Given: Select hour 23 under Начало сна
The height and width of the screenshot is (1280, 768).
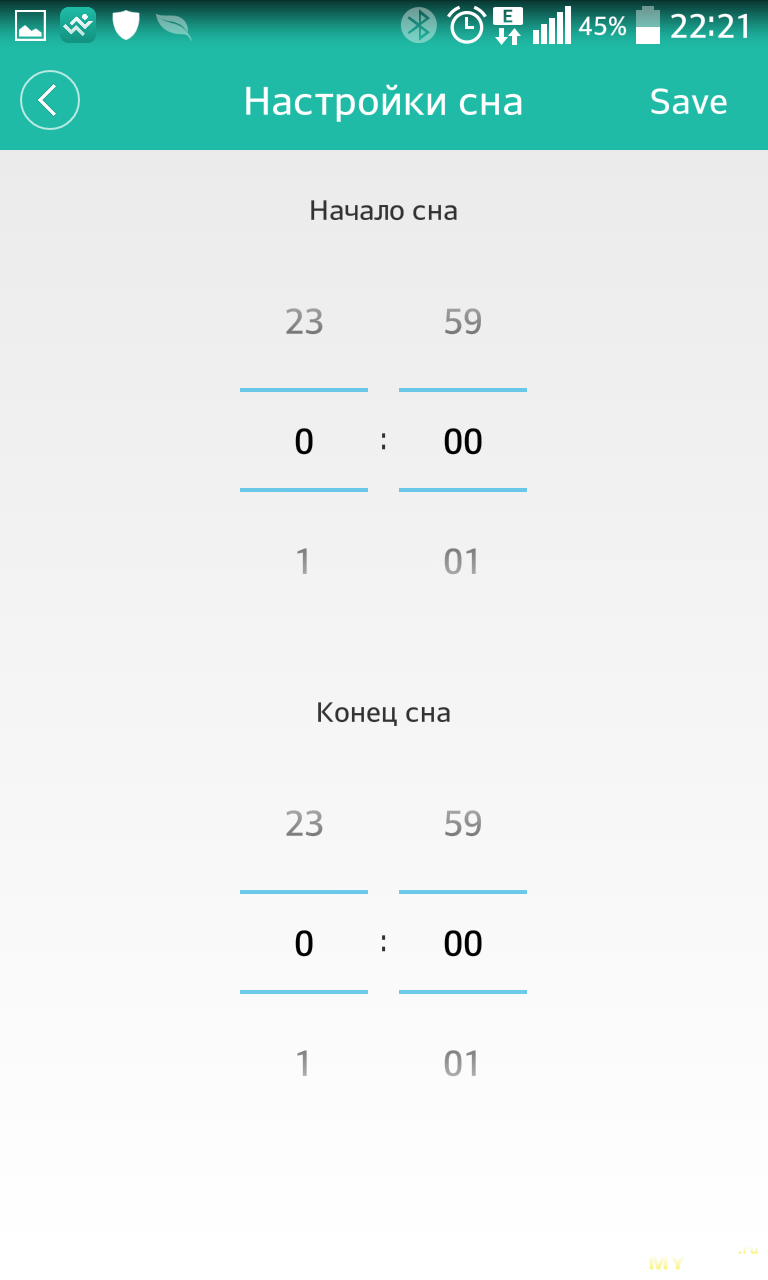Looking at the screenshot, I should (304, 322).
